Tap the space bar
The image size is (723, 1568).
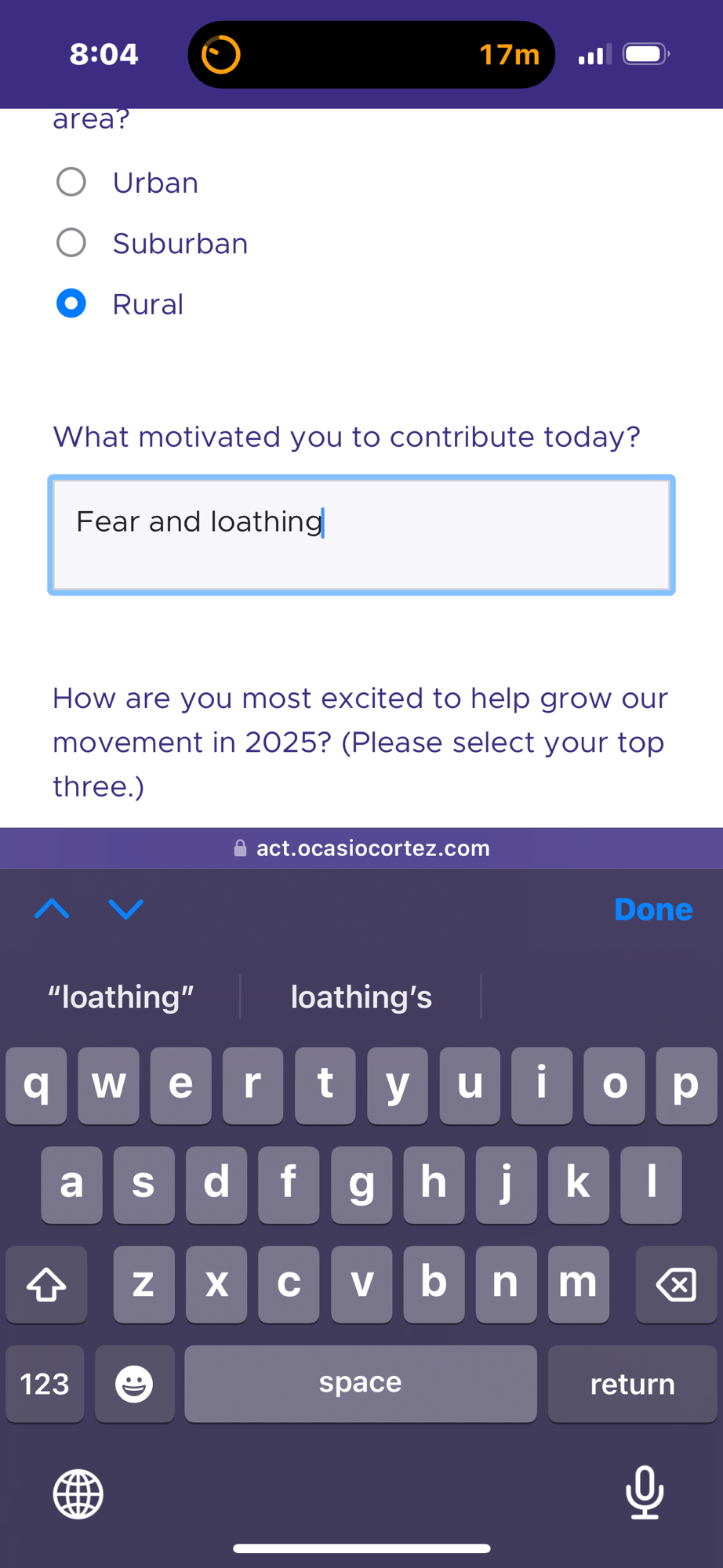(361, 1384)
